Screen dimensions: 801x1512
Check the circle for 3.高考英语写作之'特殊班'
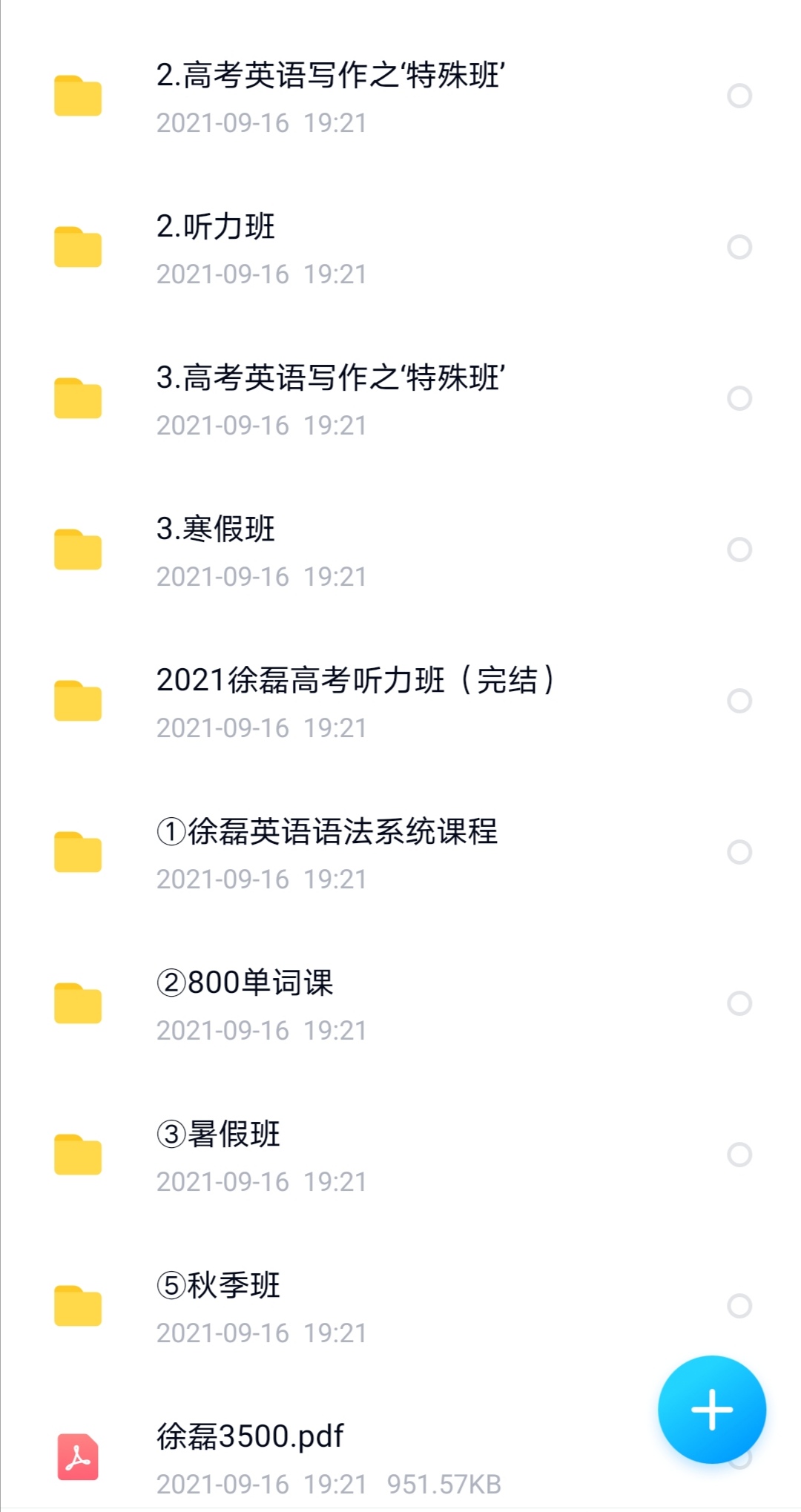pyautogui.click(x=739, y=398)
